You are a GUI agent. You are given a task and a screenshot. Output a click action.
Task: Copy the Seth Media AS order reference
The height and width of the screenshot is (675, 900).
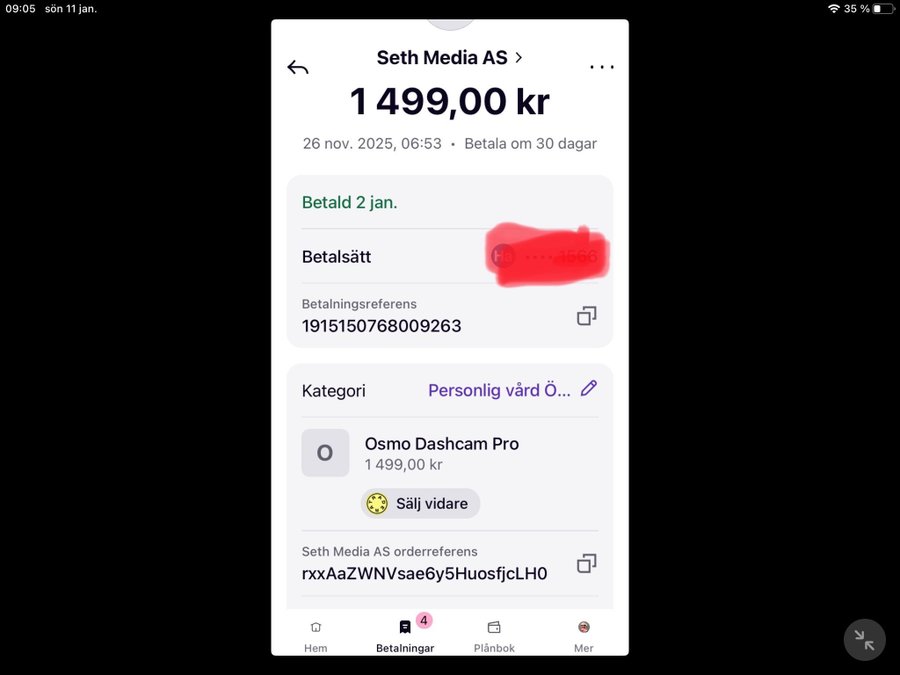pyautogui.click(x=586, y=564)
